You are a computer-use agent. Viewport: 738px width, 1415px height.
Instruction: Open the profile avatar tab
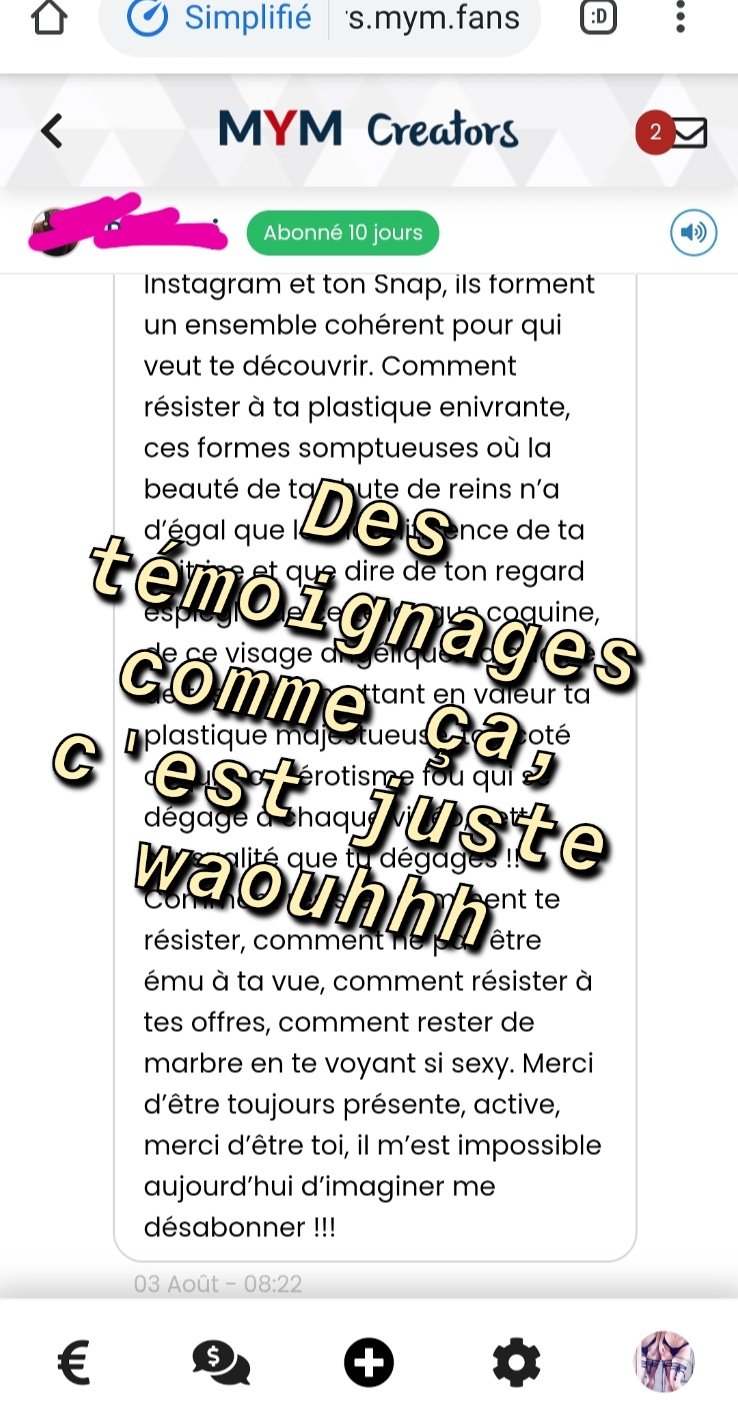(x=664, y=1362)
